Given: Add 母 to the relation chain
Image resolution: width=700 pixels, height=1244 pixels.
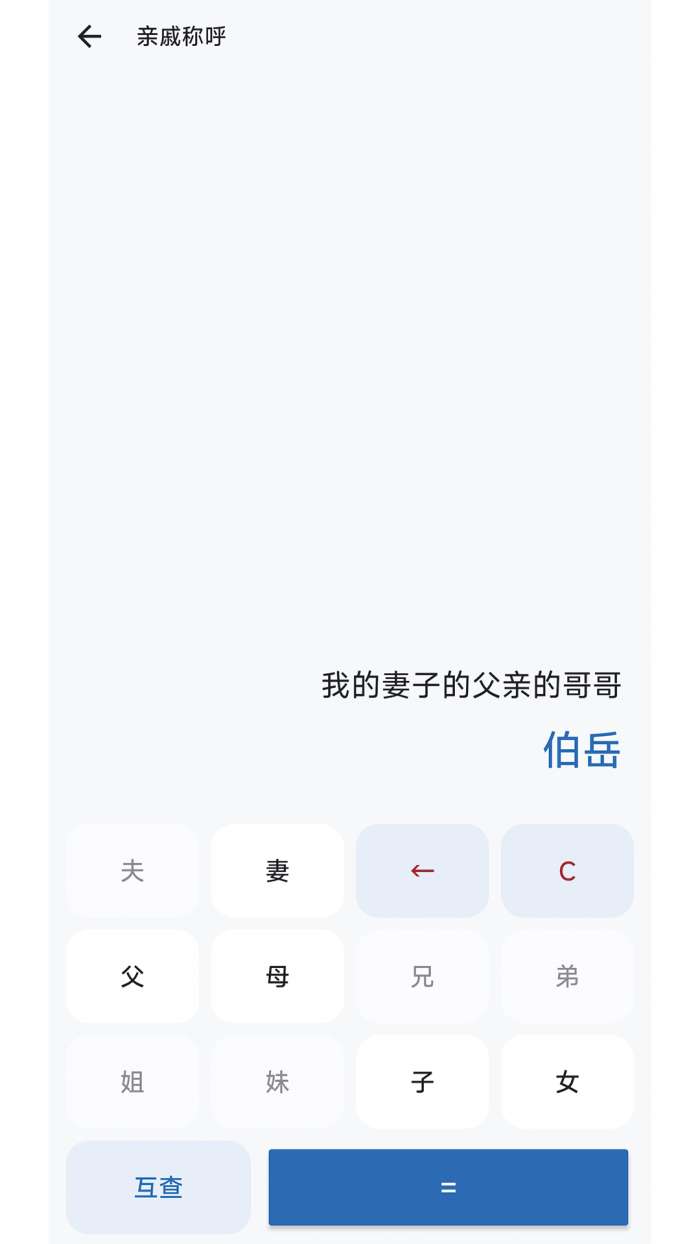Looking at the screenshot, I should (277, 976).
